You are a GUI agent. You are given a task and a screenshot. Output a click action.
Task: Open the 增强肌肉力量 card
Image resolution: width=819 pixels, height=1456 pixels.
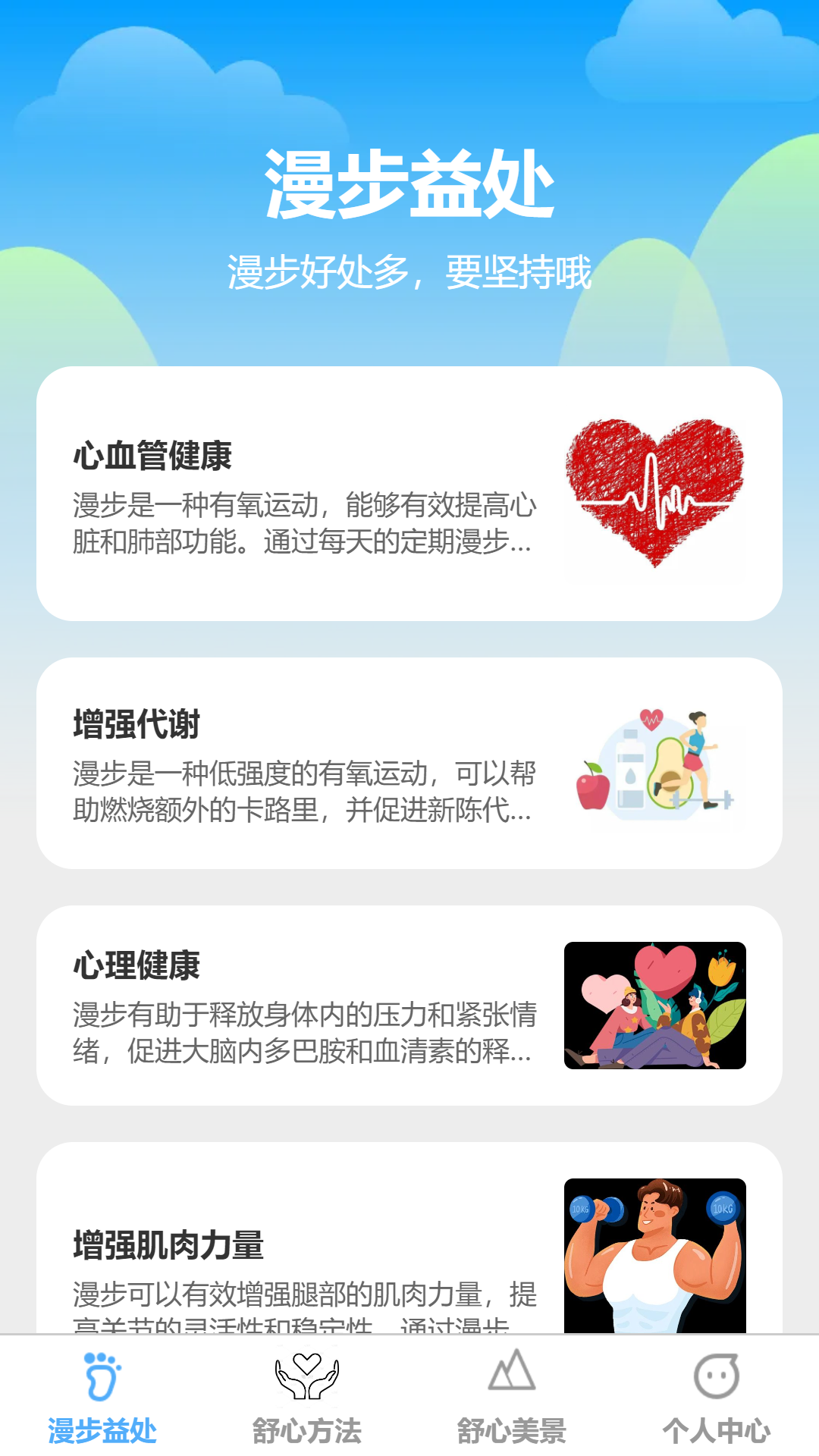(x=409, y=1238)
